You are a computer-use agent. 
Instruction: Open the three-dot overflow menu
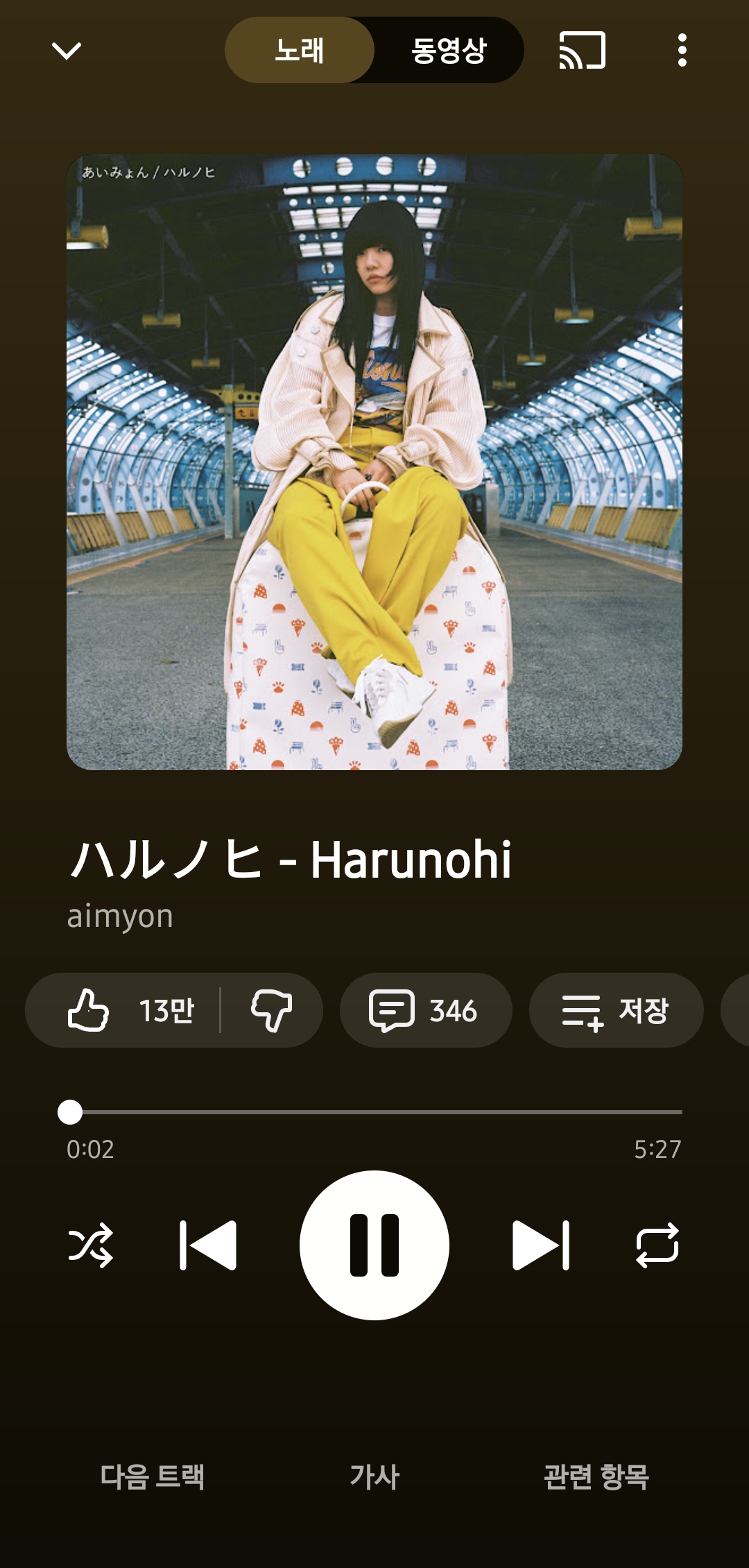click(682, 51)
